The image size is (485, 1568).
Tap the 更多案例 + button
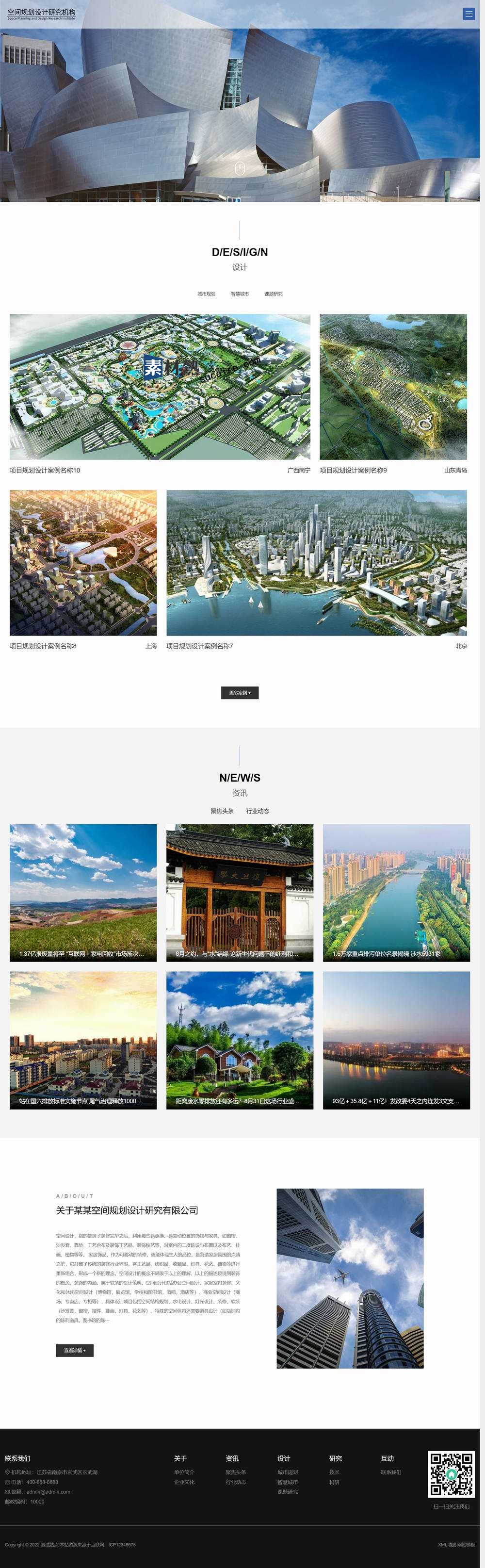point(240,693)
